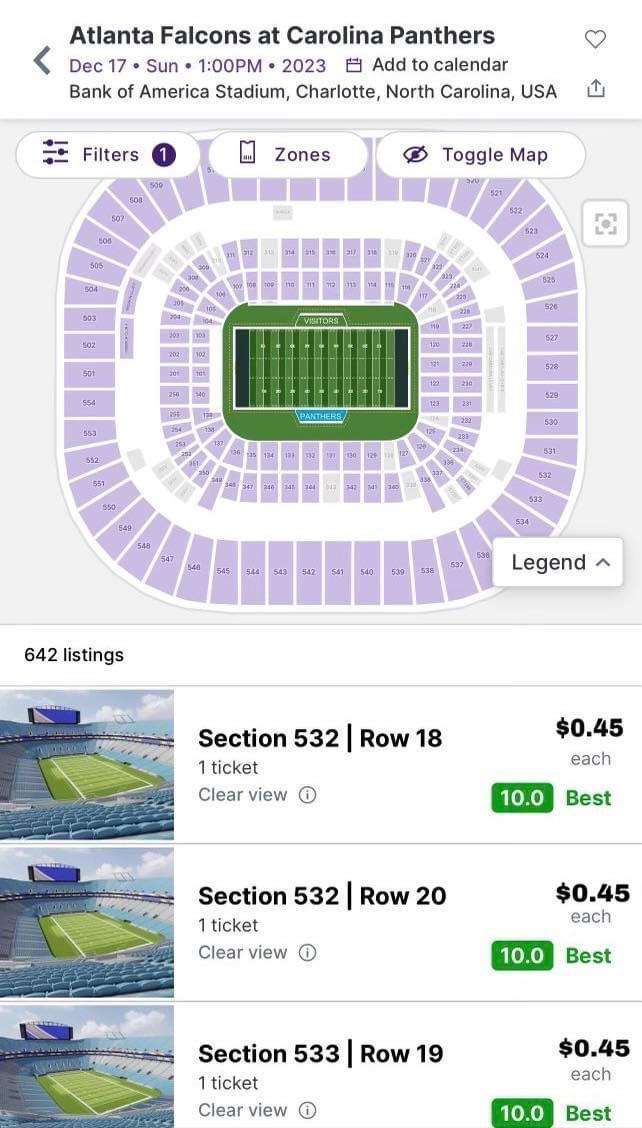Select section 503 on the seating map

click(x=90, y=318)
